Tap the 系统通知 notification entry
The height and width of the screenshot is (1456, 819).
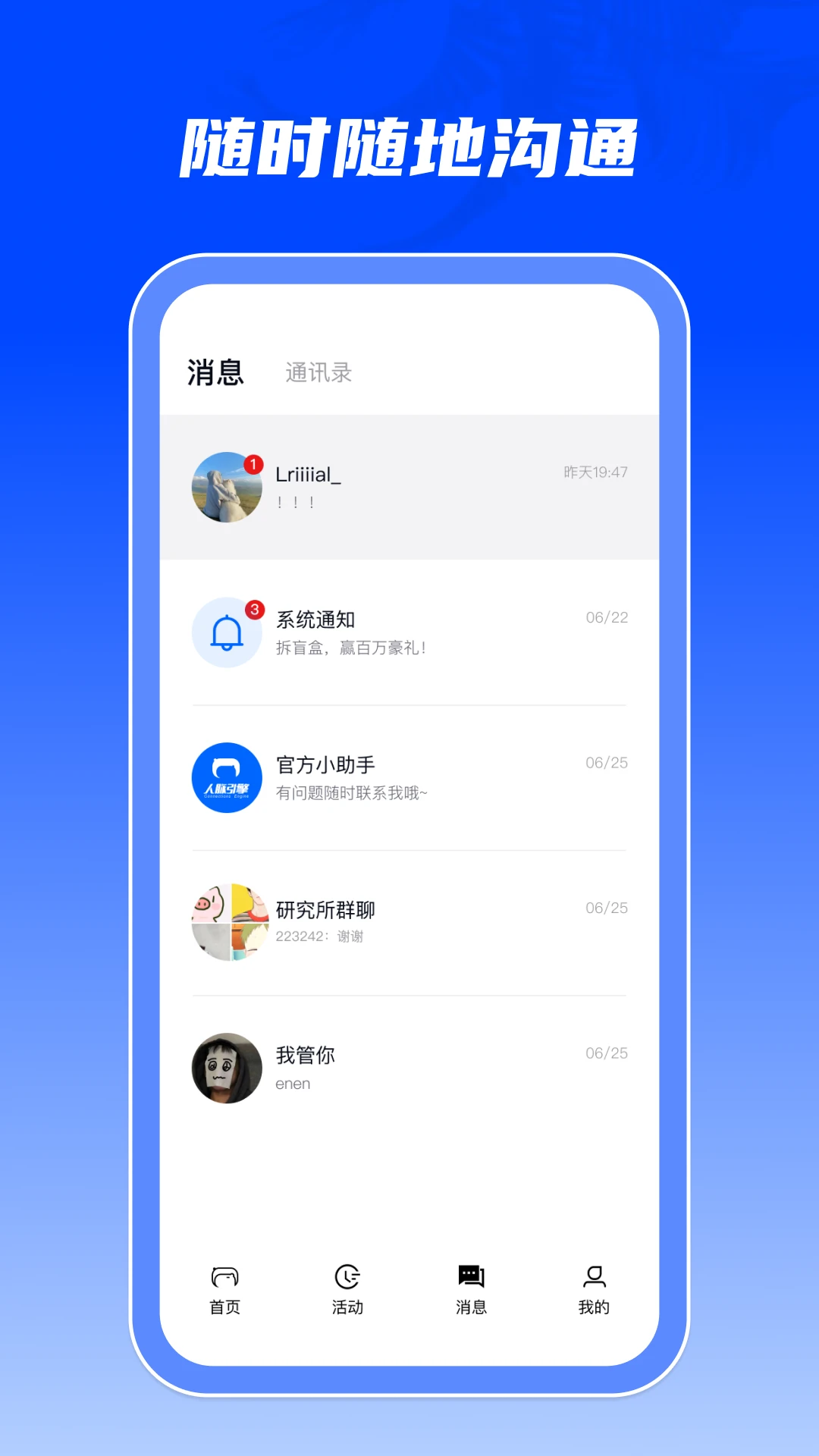[x=409, y=633]
